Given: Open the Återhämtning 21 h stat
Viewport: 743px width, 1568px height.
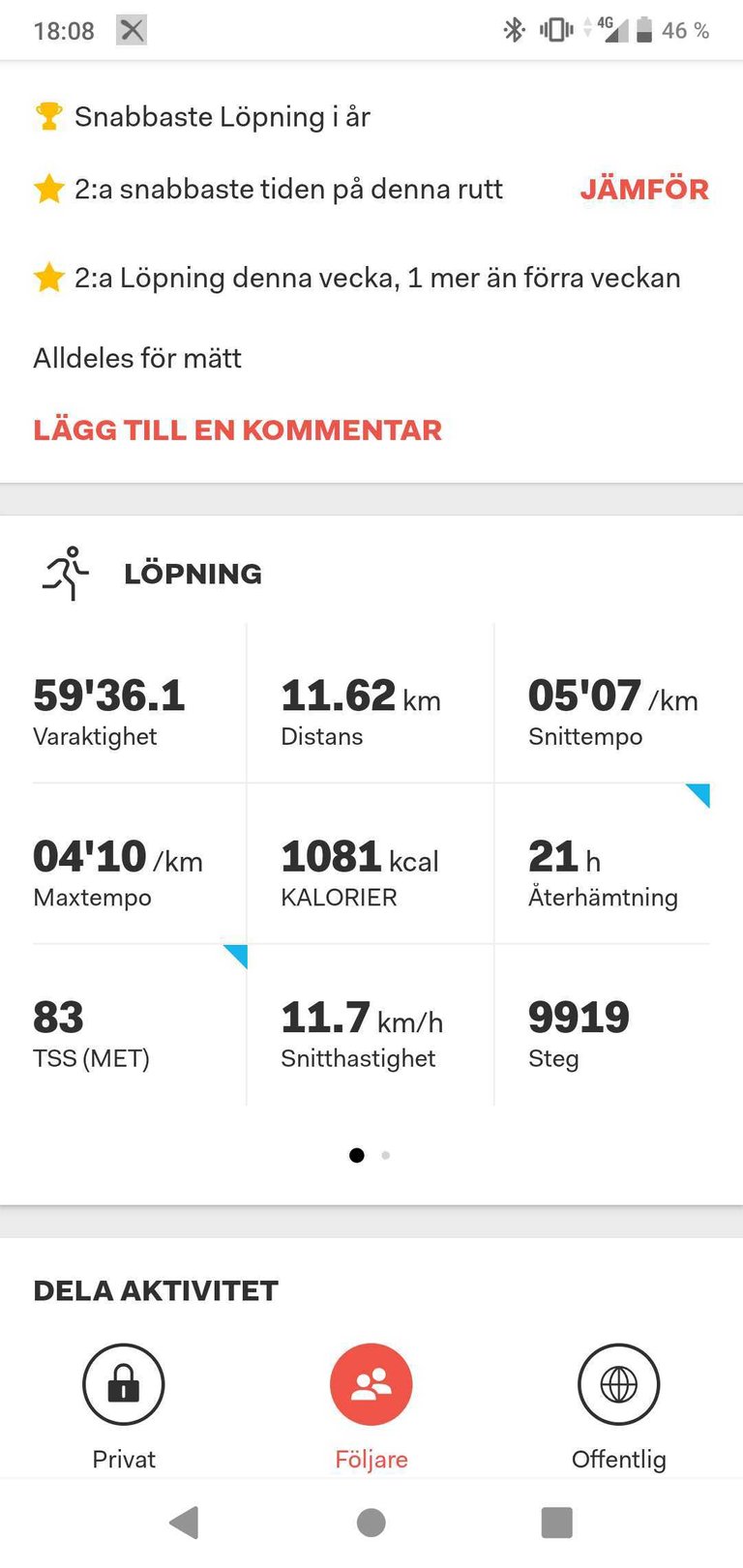Looking at the screenshot, I should [603, 864].
